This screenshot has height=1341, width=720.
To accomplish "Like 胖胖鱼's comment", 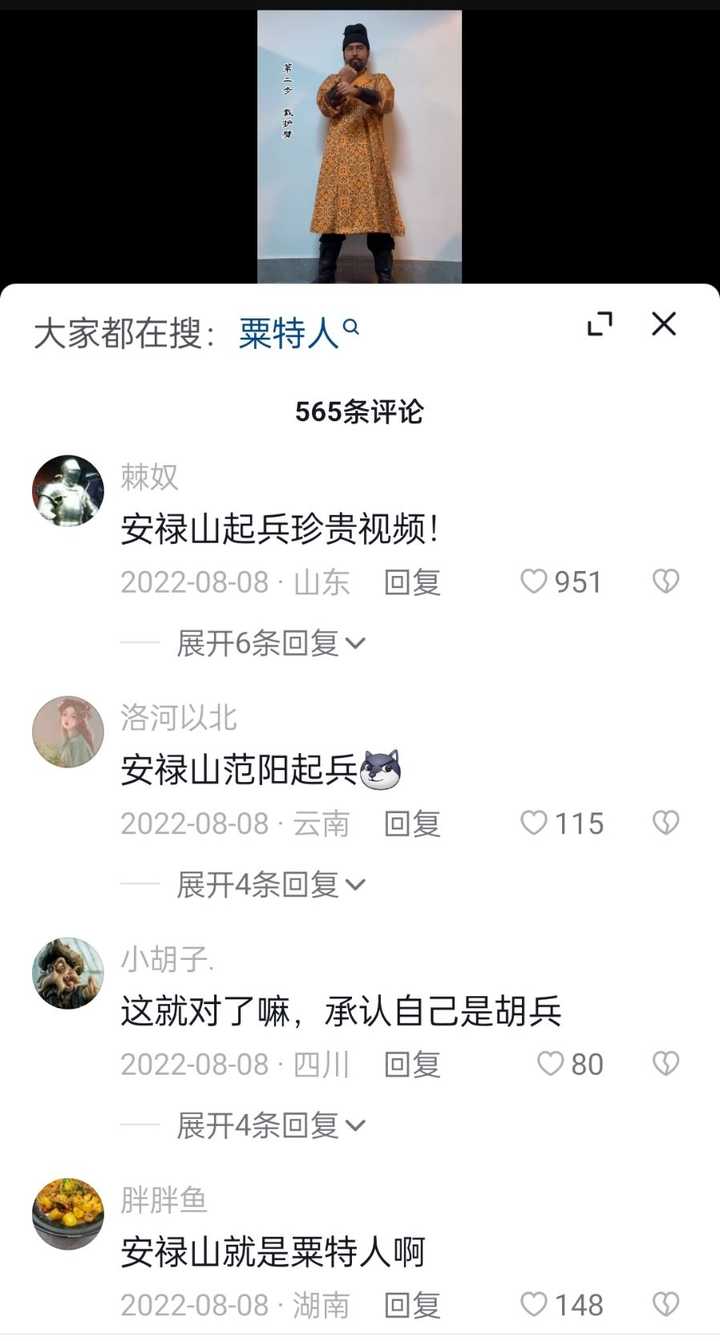I will pyautogui.click(x=535, y=1304).
